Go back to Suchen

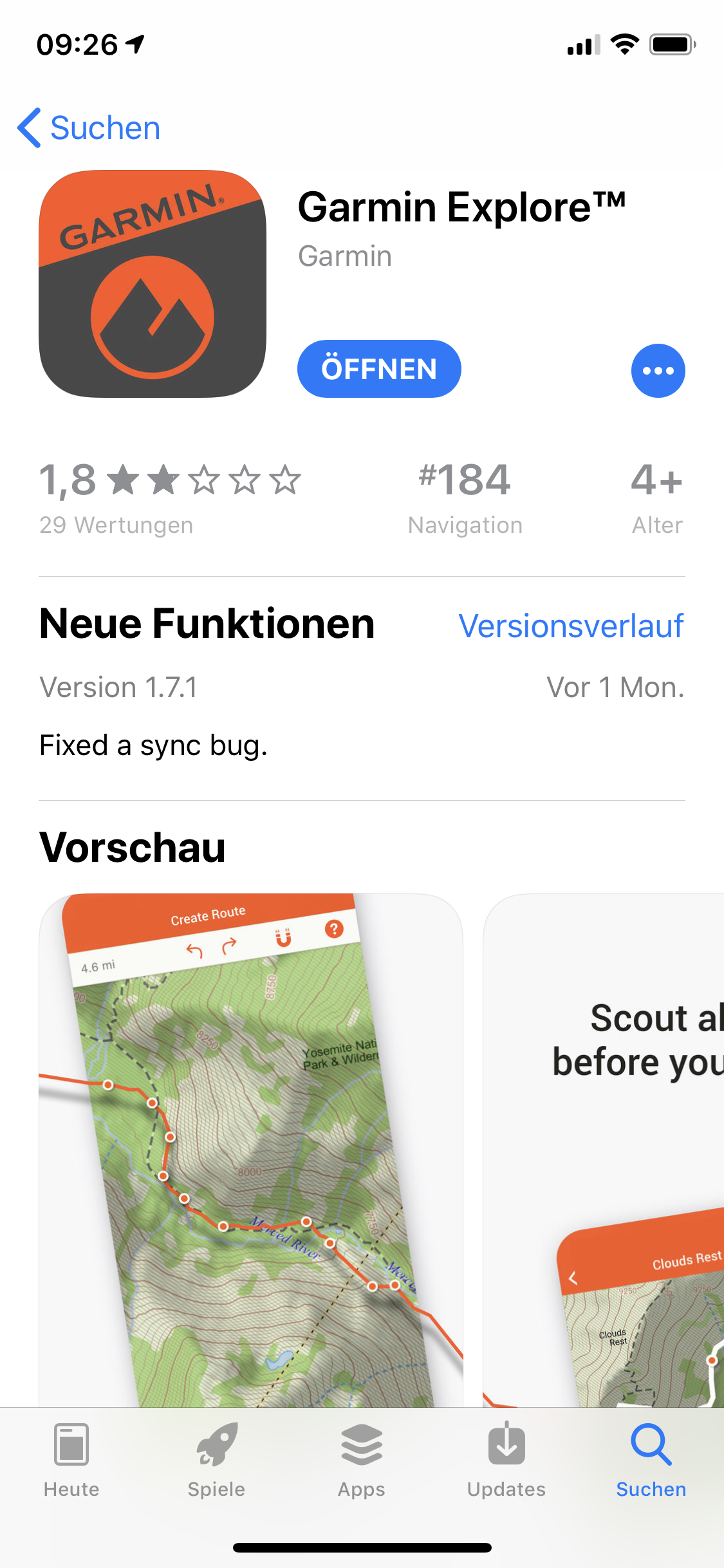click(x=89, y=128)
